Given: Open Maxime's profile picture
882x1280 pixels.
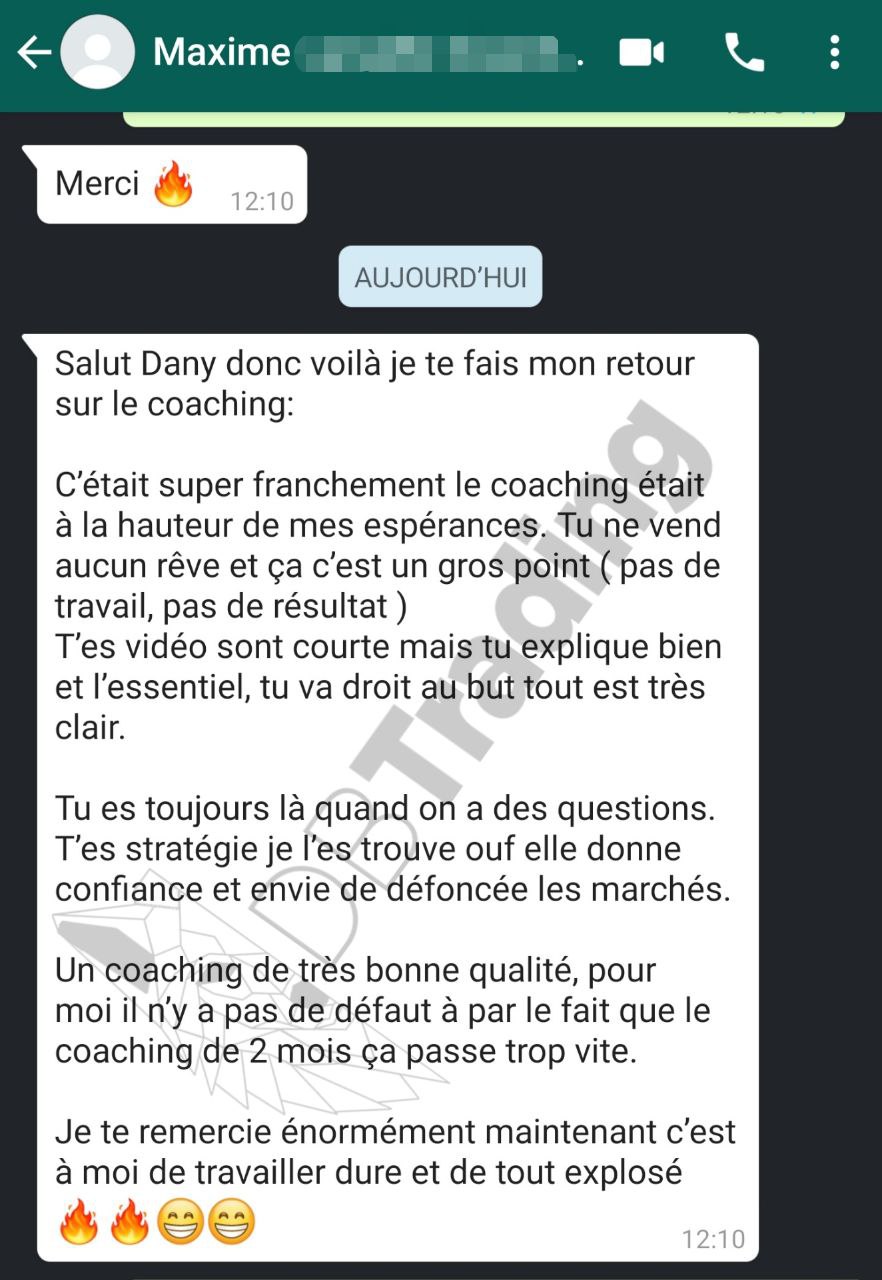Looking at the screenshot, I should tap(97, 53).
